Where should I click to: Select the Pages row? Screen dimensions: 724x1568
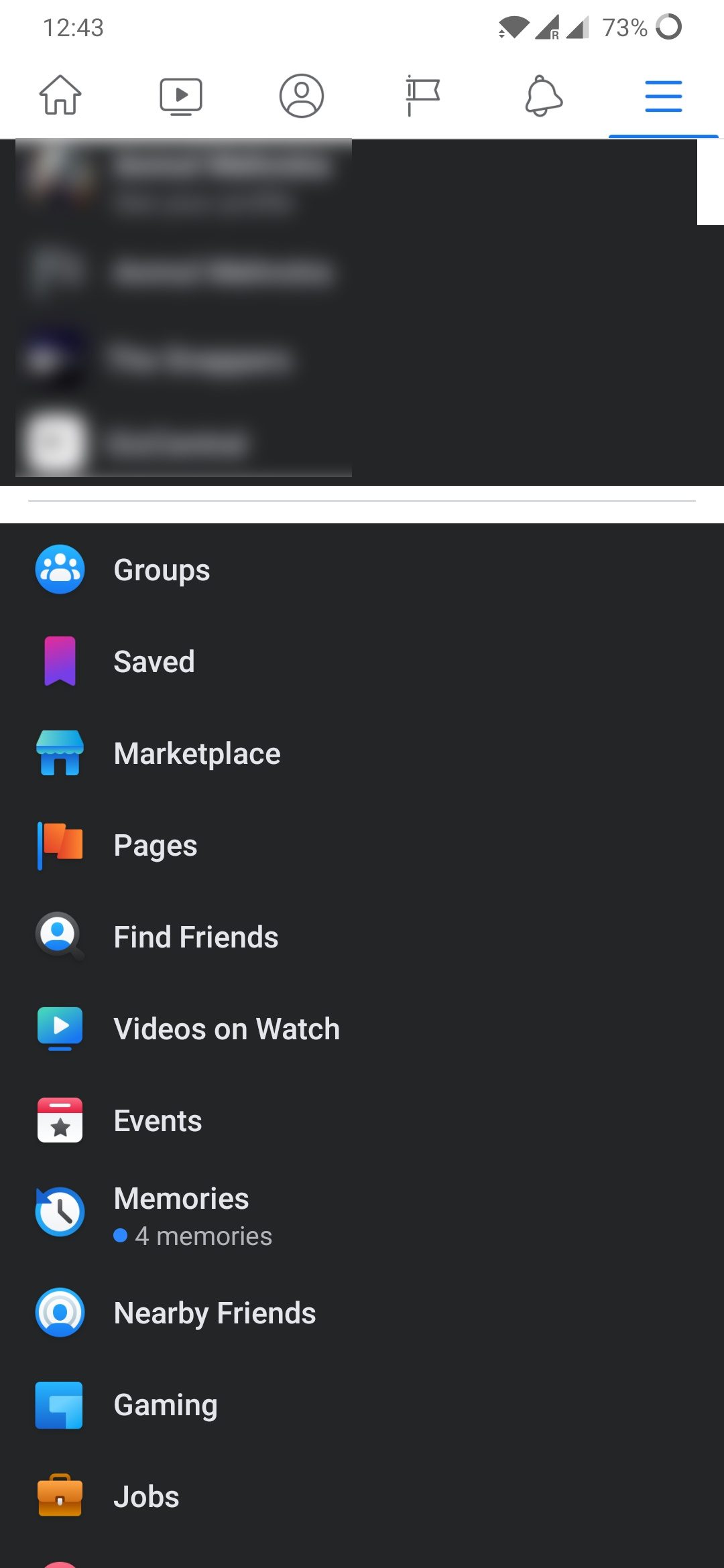pyautogui.click(x=362, y=845)
